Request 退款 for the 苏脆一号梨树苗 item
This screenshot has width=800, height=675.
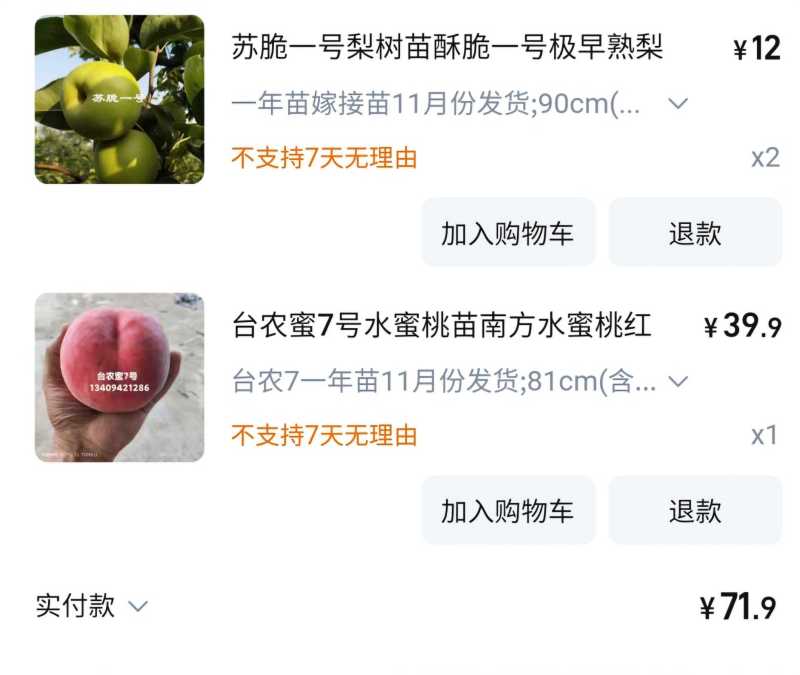point(695,233)
